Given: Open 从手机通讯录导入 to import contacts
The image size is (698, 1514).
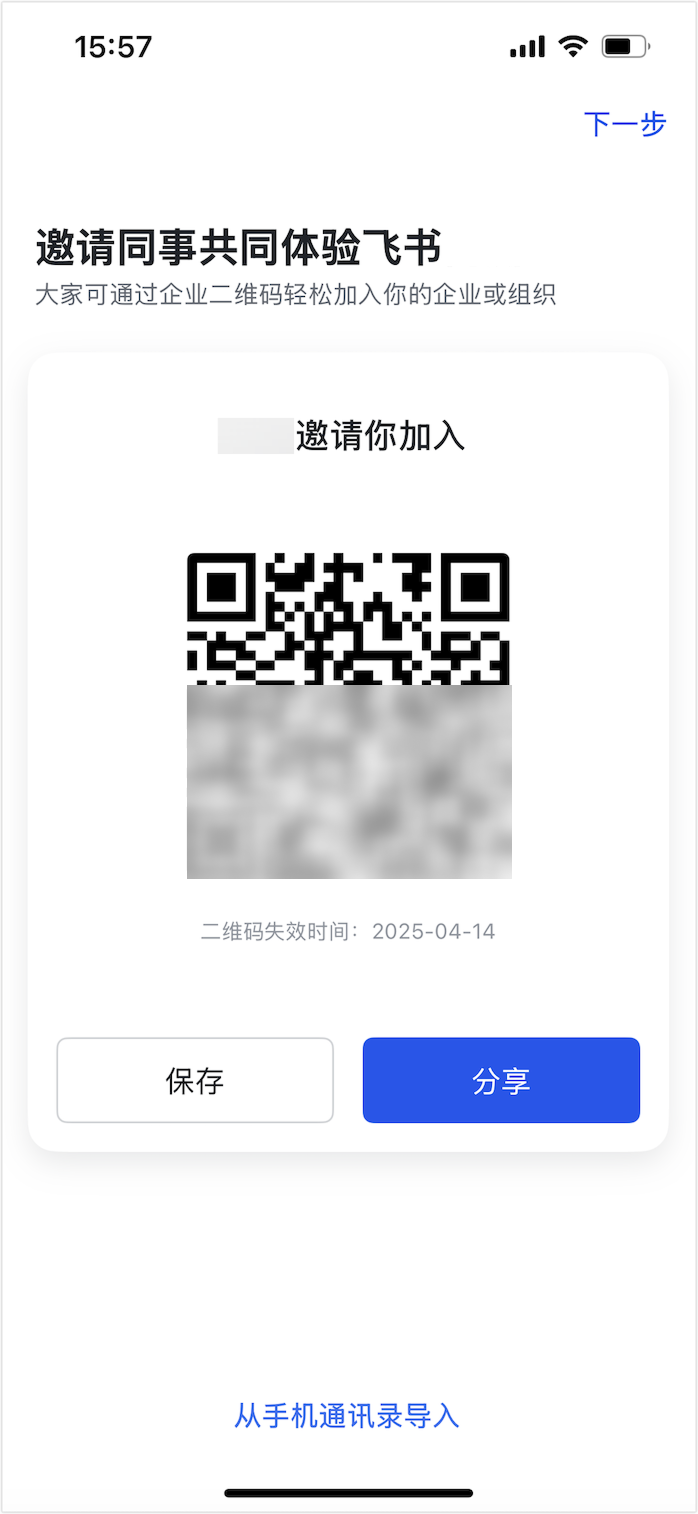Looking at the screenshot, I should pos(347,1415).
